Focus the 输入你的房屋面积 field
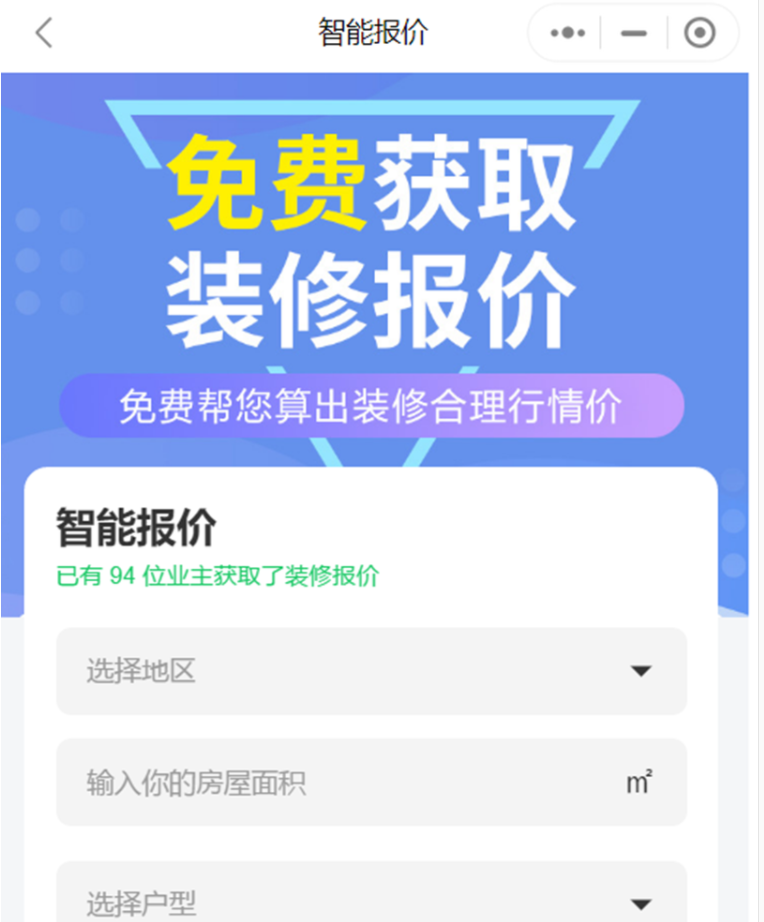The height and width of the screenshot is (922, 764). (340, 783)
